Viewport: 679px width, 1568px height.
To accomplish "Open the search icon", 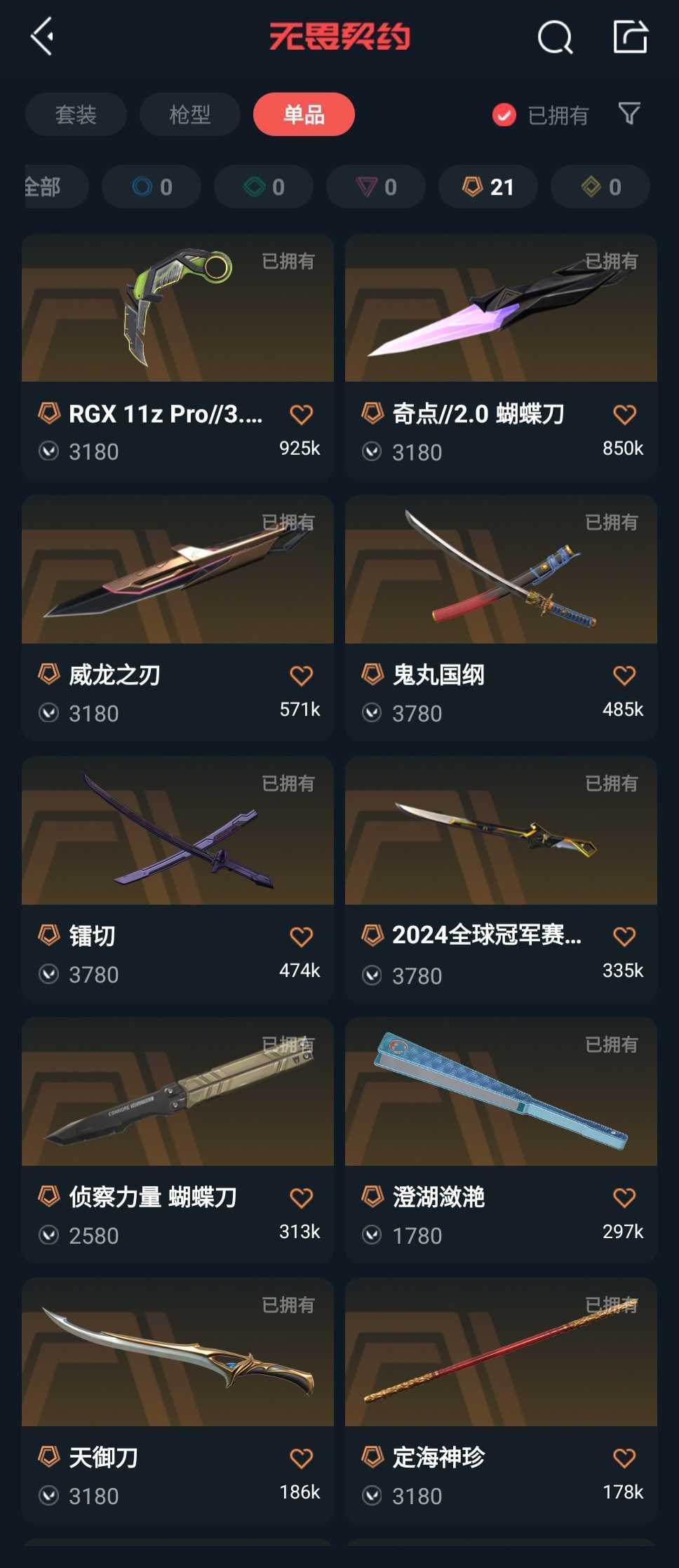I will pos(555,36).
